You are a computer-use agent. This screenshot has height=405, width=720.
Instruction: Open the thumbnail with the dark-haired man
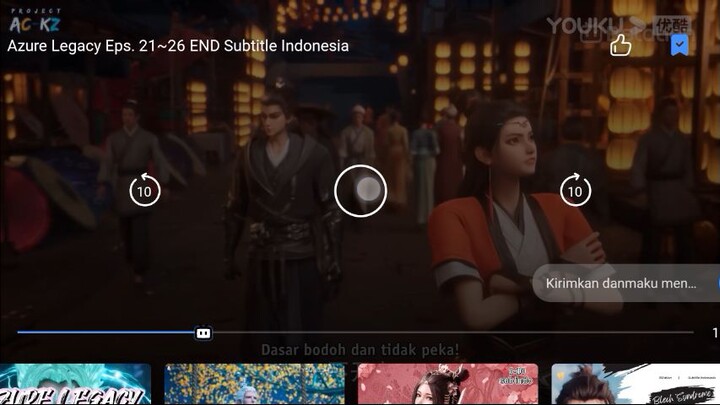click(x=634, y=384)
